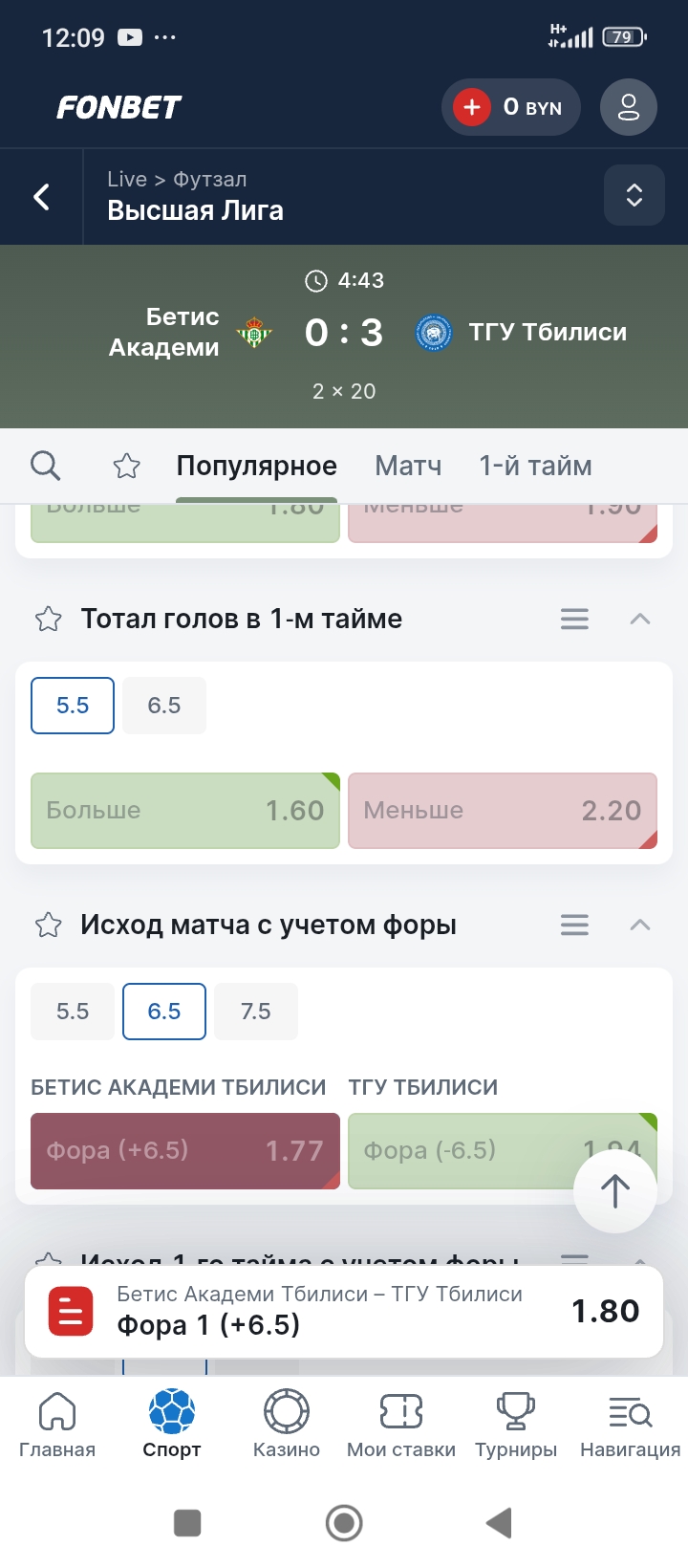This screenshot has width=688, height=1568.
Task: Star the Исход матча с учетом форы market
Action: click(48, 925)
